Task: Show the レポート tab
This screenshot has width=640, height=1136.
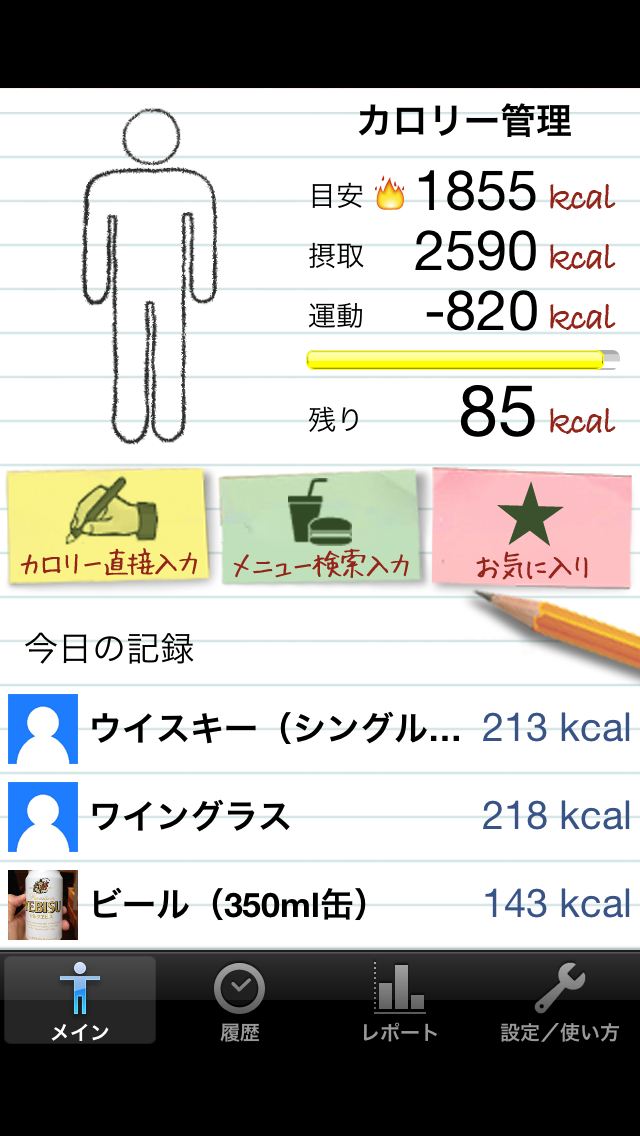Action: [400, 1000]
